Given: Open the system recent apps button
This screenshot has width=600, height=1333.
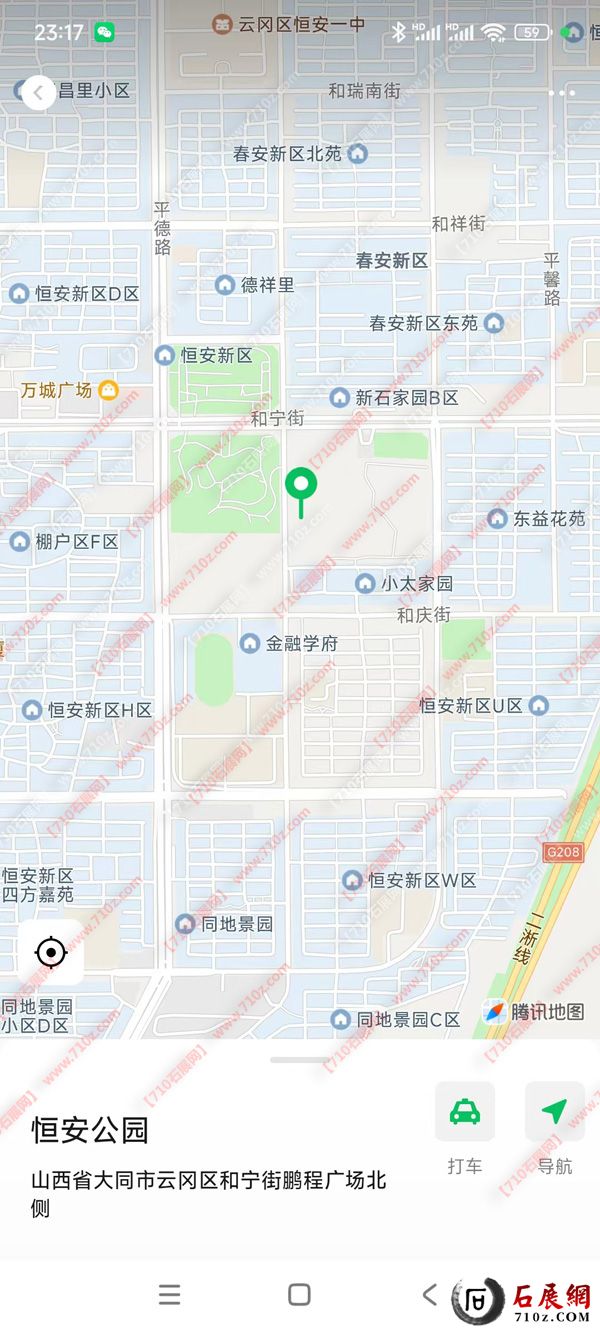Looking at the screenshot, I should pyautogui.click(x=170, y=1295).
